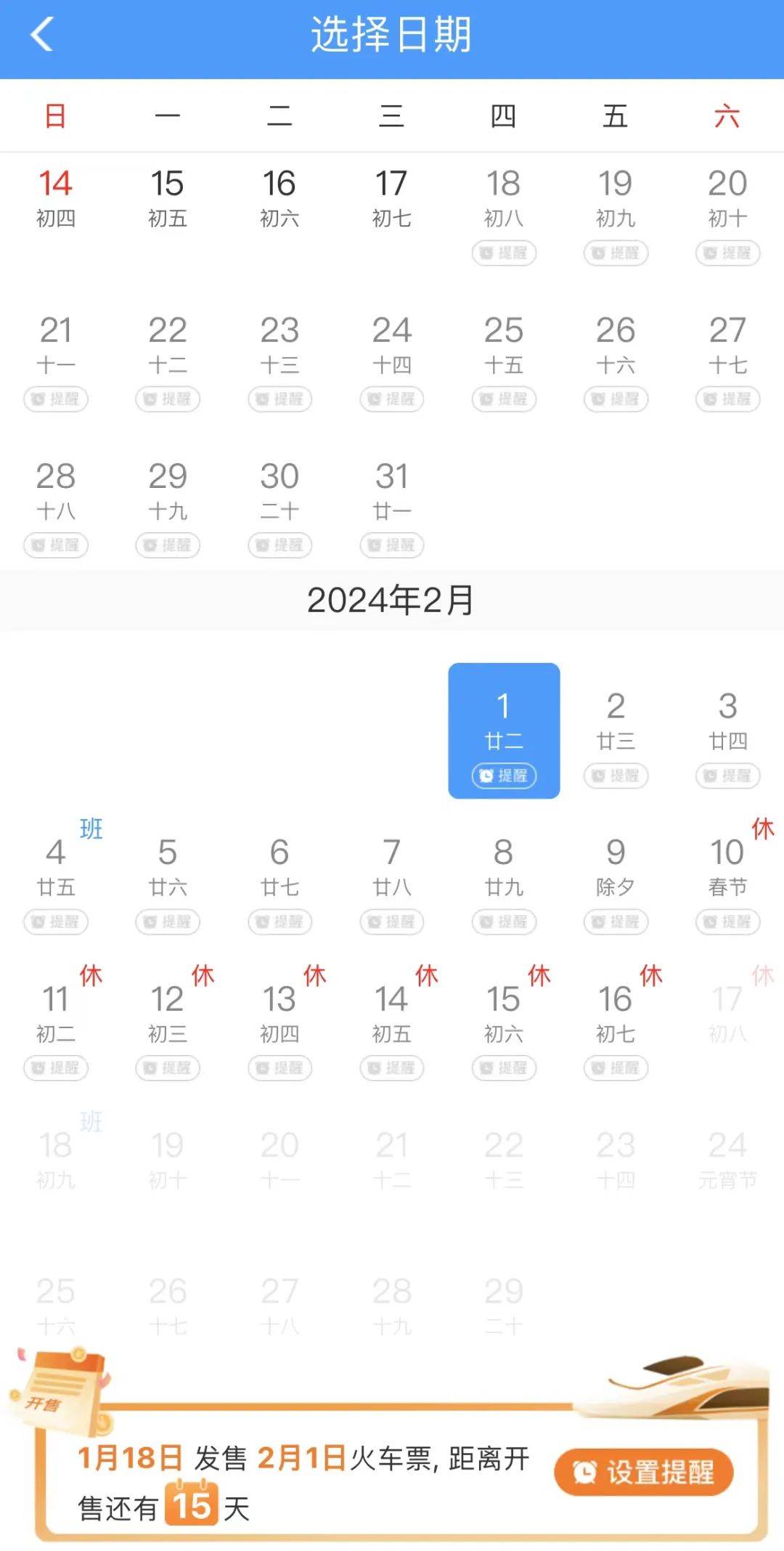Tap the reminder badge under February 16

616,1067
